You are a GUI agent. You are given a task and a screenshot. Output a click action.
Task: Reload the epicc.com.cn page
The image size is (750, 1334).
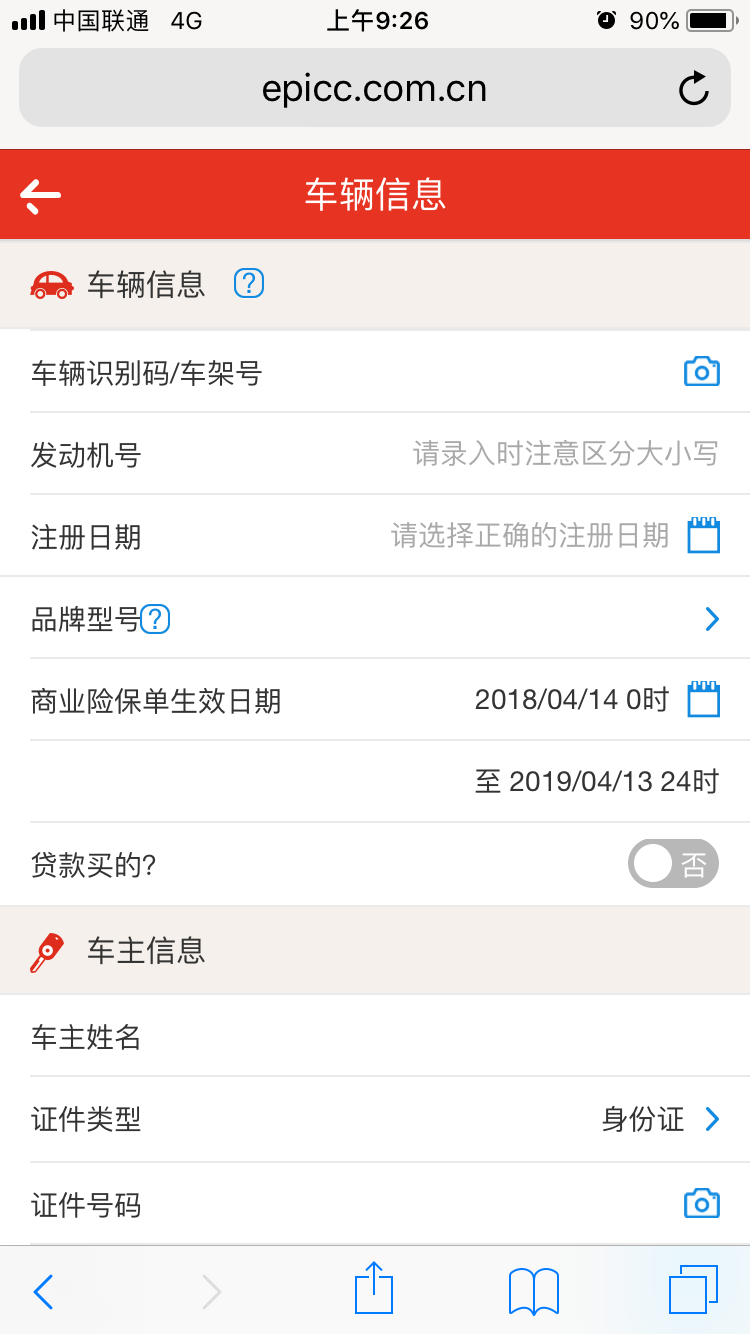coord(694,88)
